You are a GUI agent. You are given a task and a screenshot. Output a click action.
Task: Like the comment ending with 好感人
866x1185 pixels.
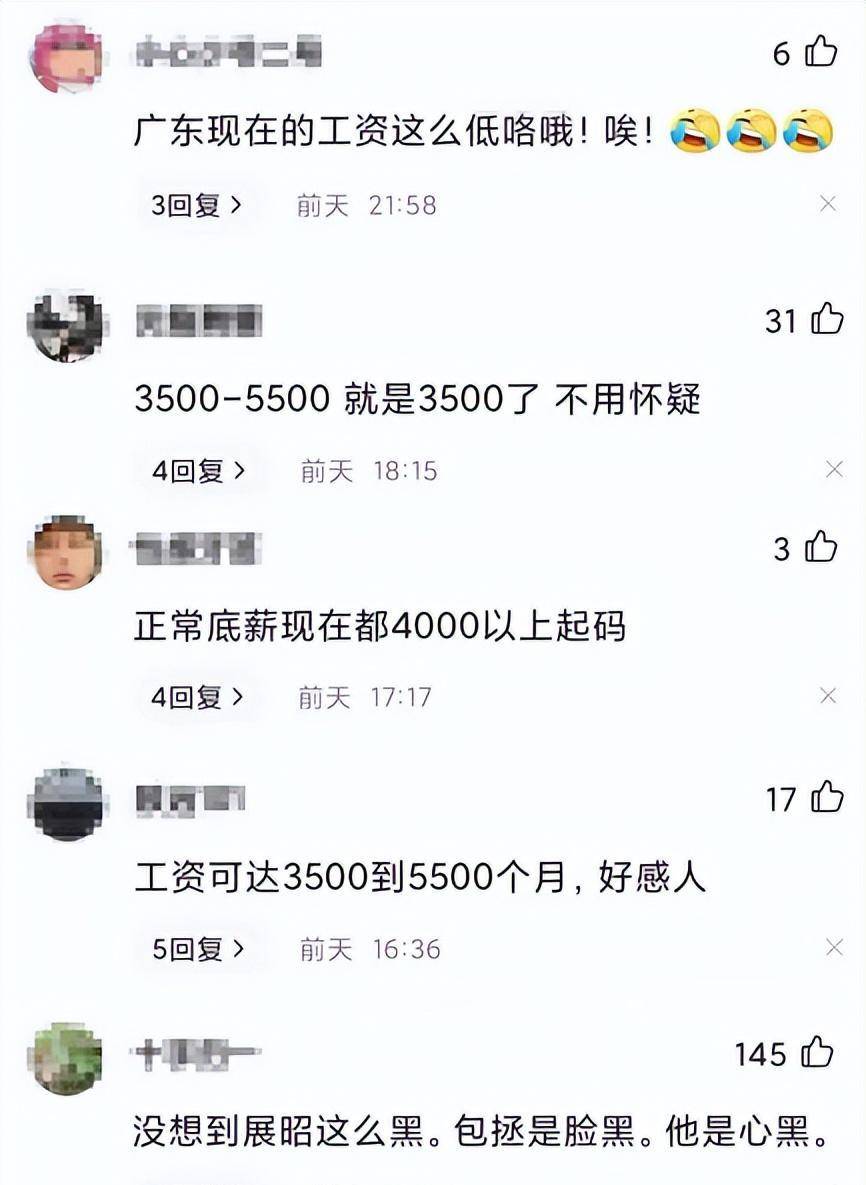tap(827, 797)
